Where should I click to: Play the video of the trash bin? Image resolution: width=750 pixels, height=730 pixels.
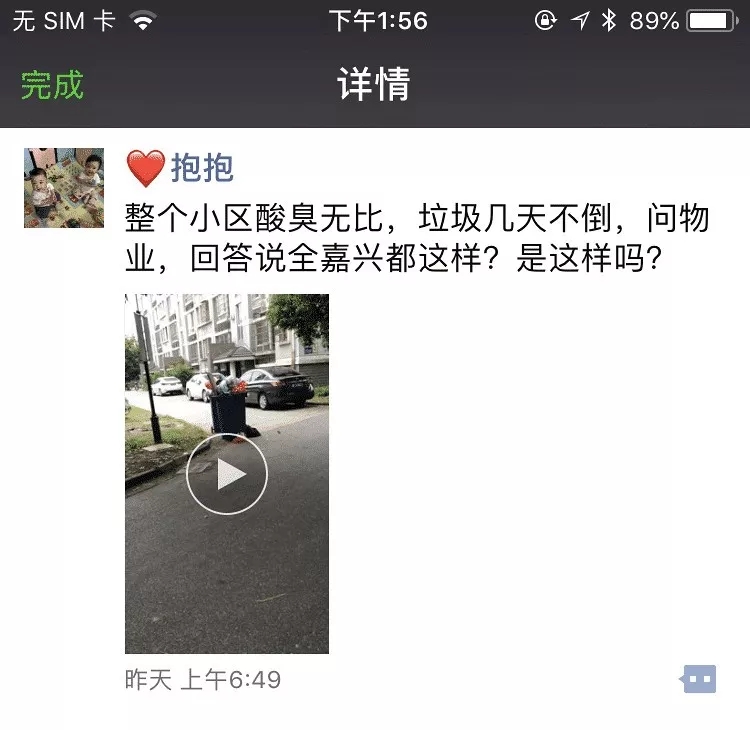pyautogui.click(x=227, y=474)
